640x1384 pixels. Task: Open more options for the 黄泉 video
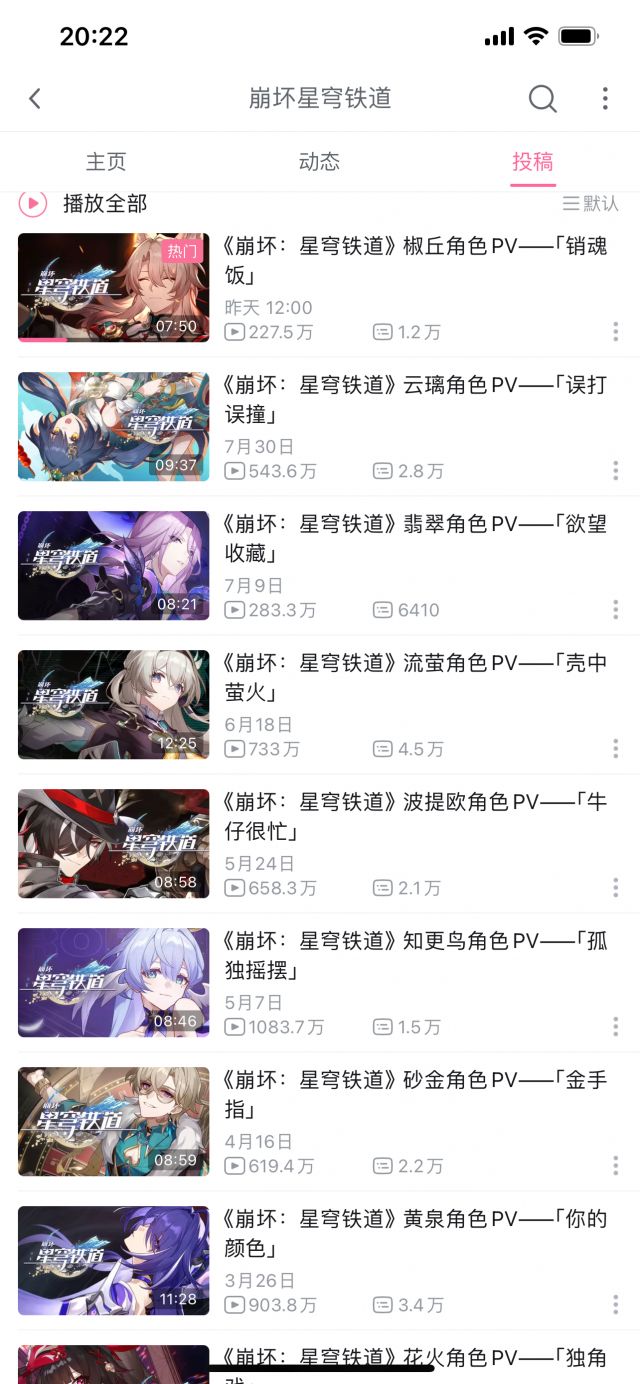point(615,1305)
